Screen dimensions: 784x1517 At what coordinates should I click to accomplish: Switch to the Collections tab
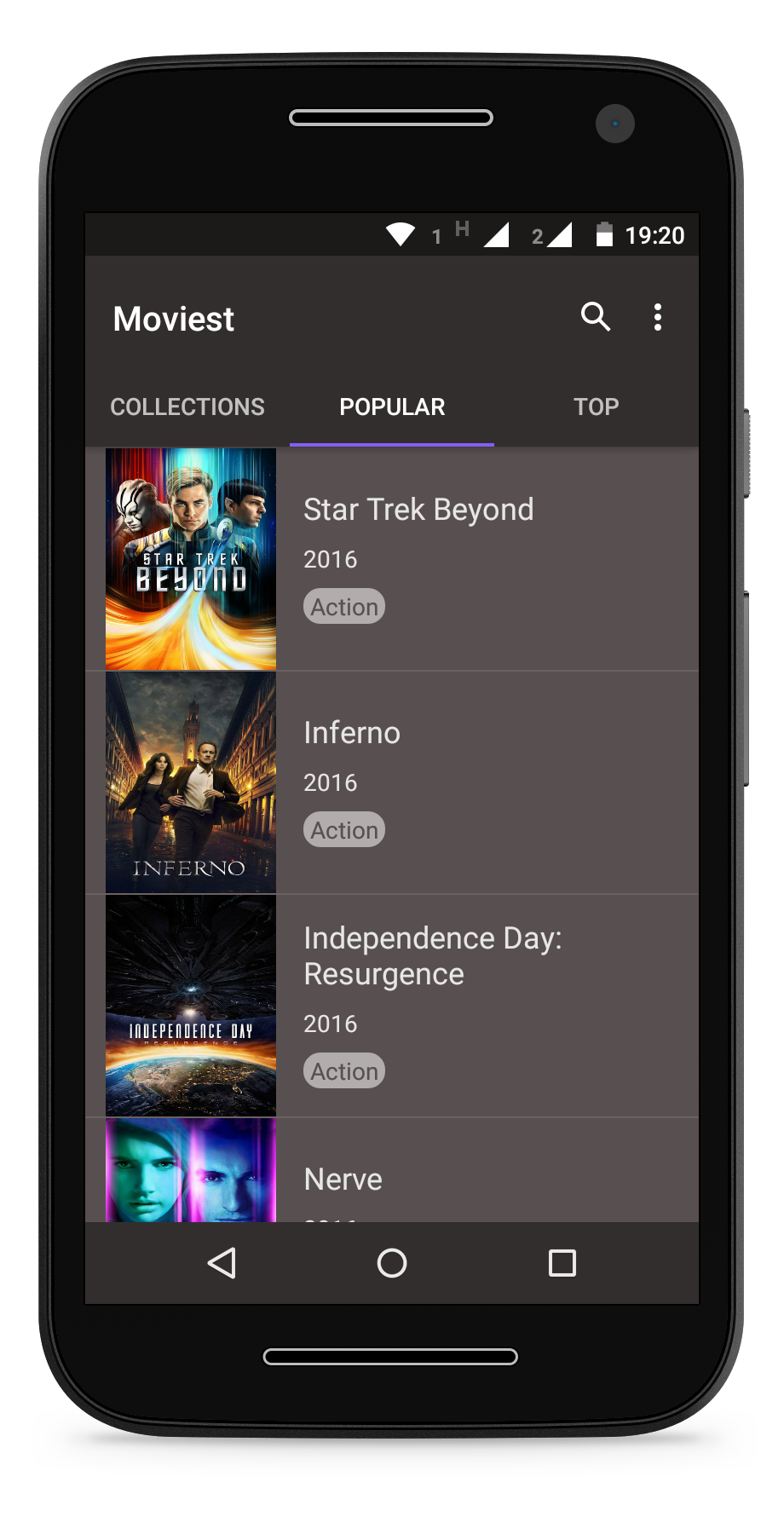187,407
